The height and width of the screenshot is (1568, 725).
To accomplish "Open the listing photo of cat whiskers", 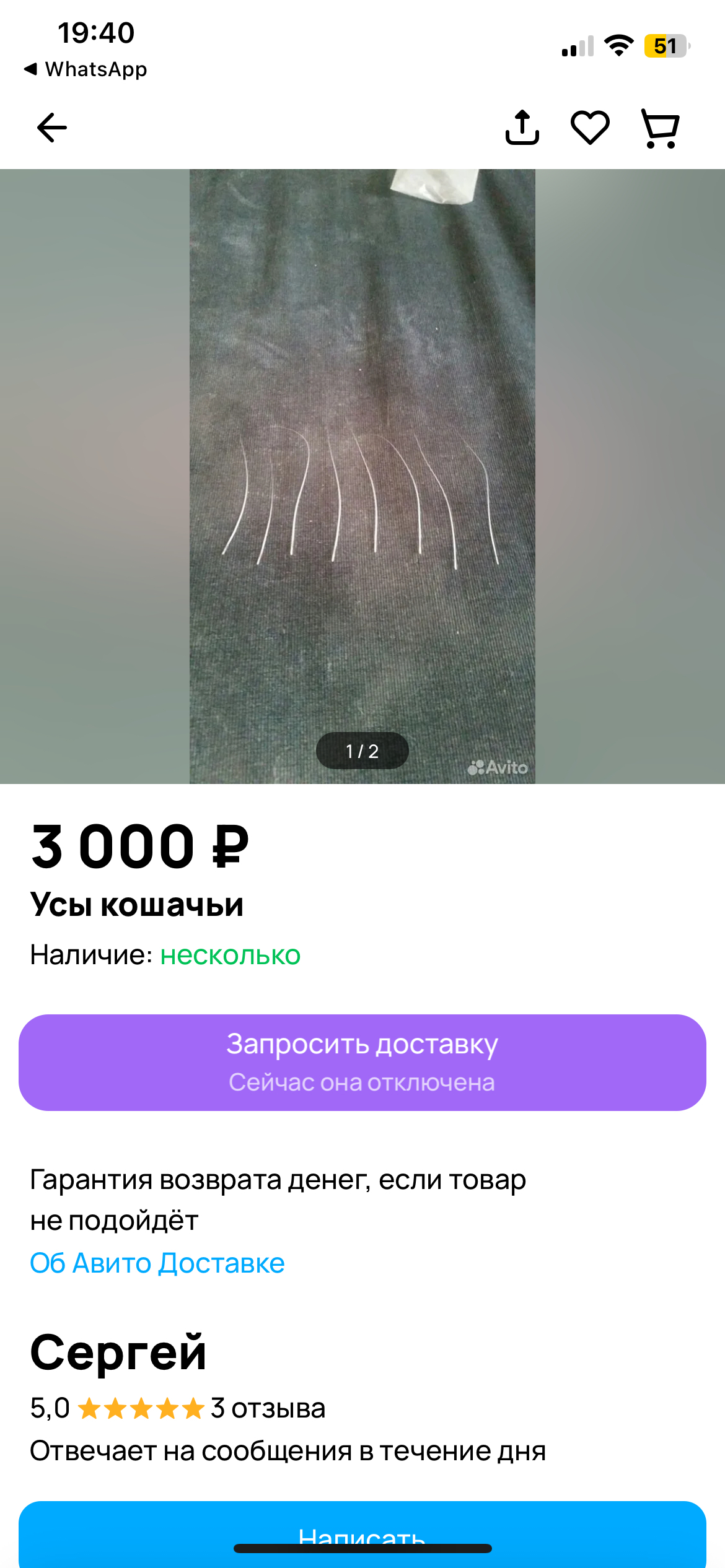I will point(362,476).
